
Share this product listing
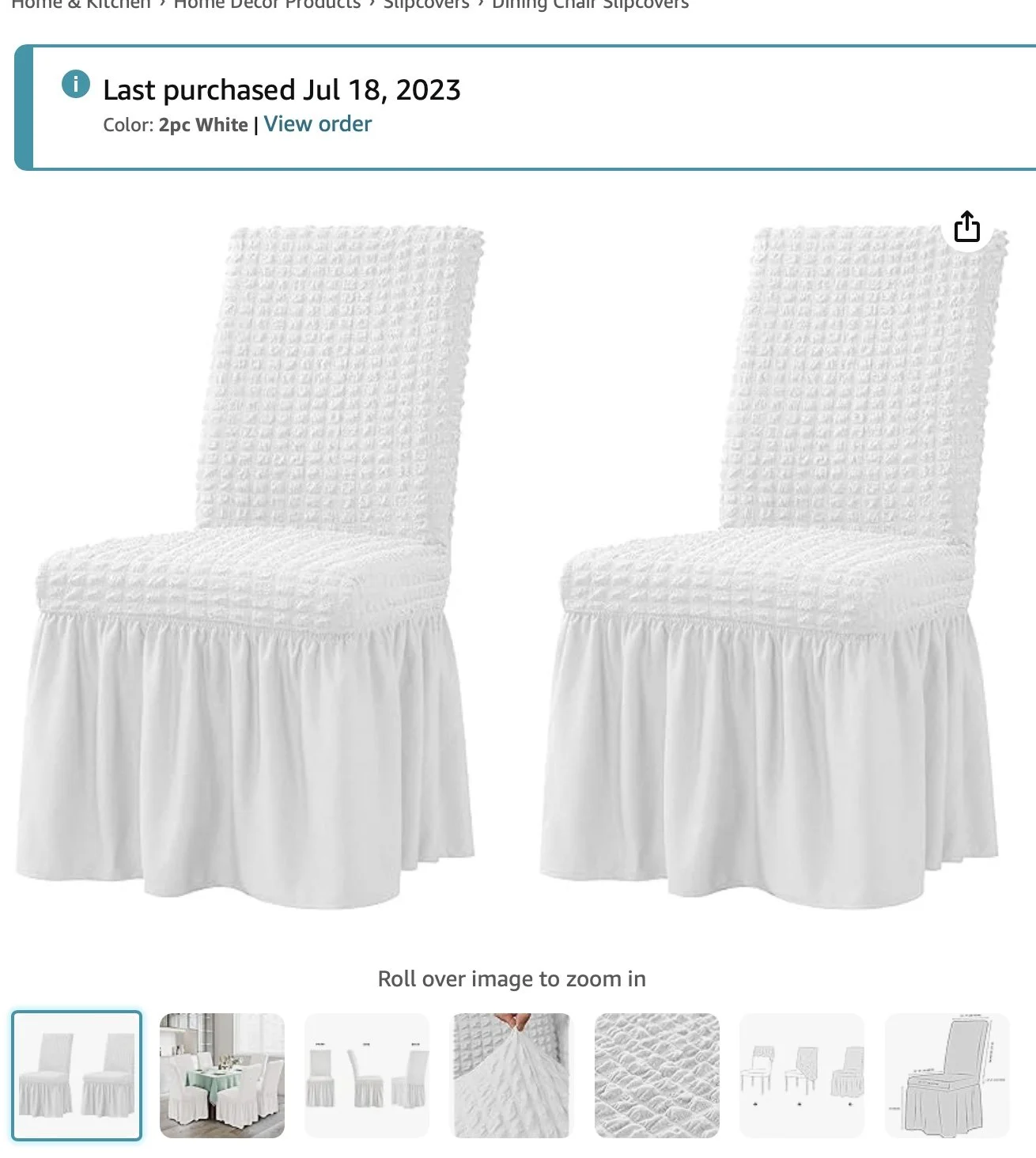(x=966, y=227)
